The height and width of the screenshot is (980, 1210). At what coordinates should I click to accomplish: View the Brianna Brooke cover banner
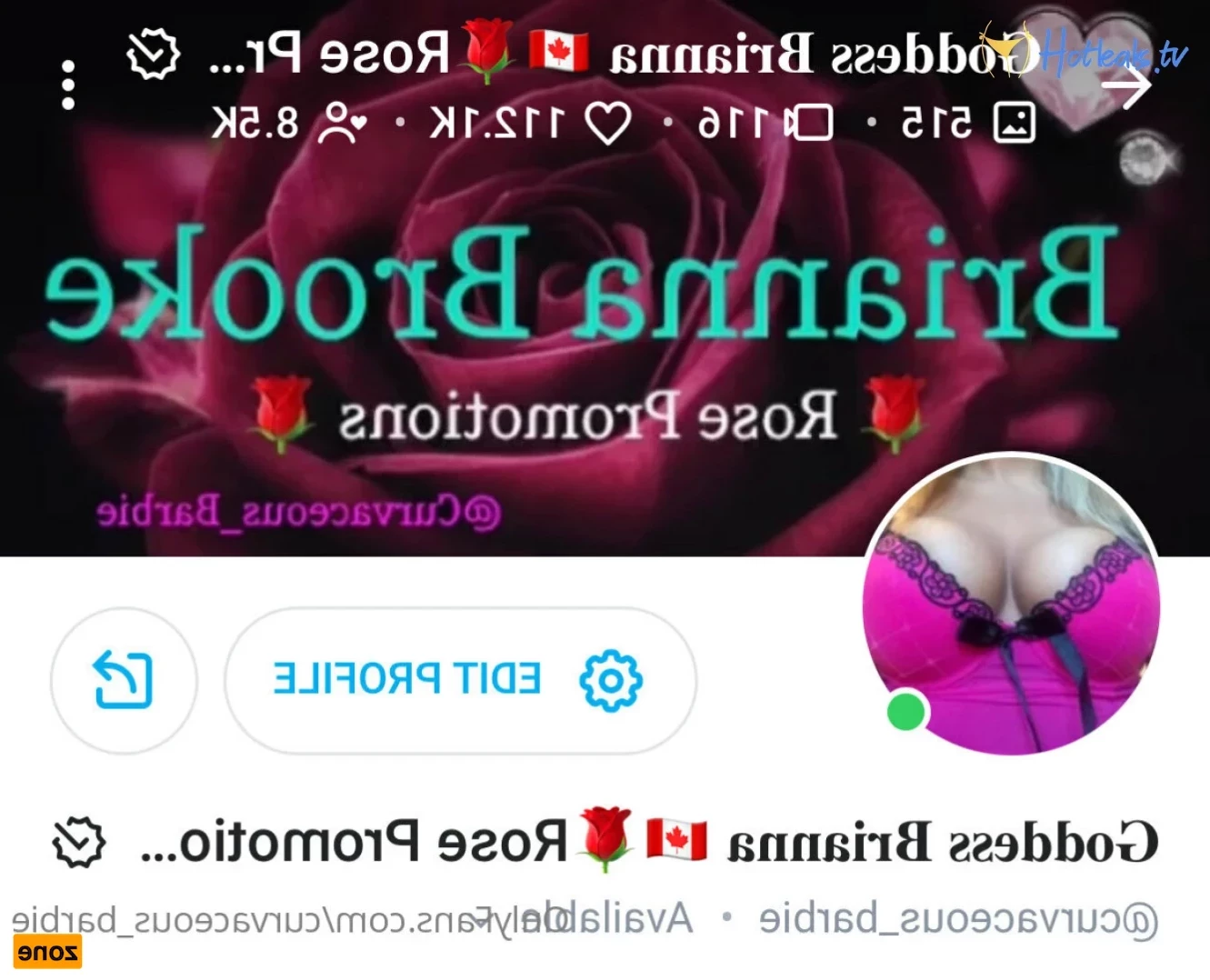click(x=582, y=300)
